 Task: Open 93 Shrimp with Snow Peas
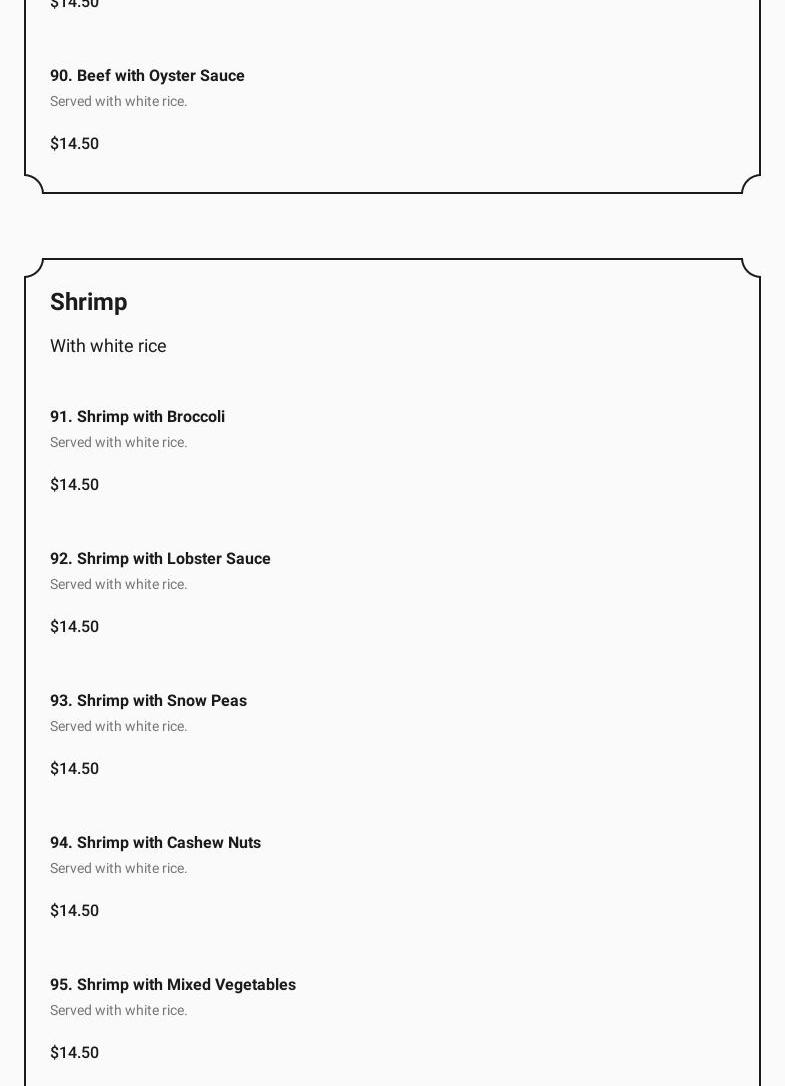[148, 701]
